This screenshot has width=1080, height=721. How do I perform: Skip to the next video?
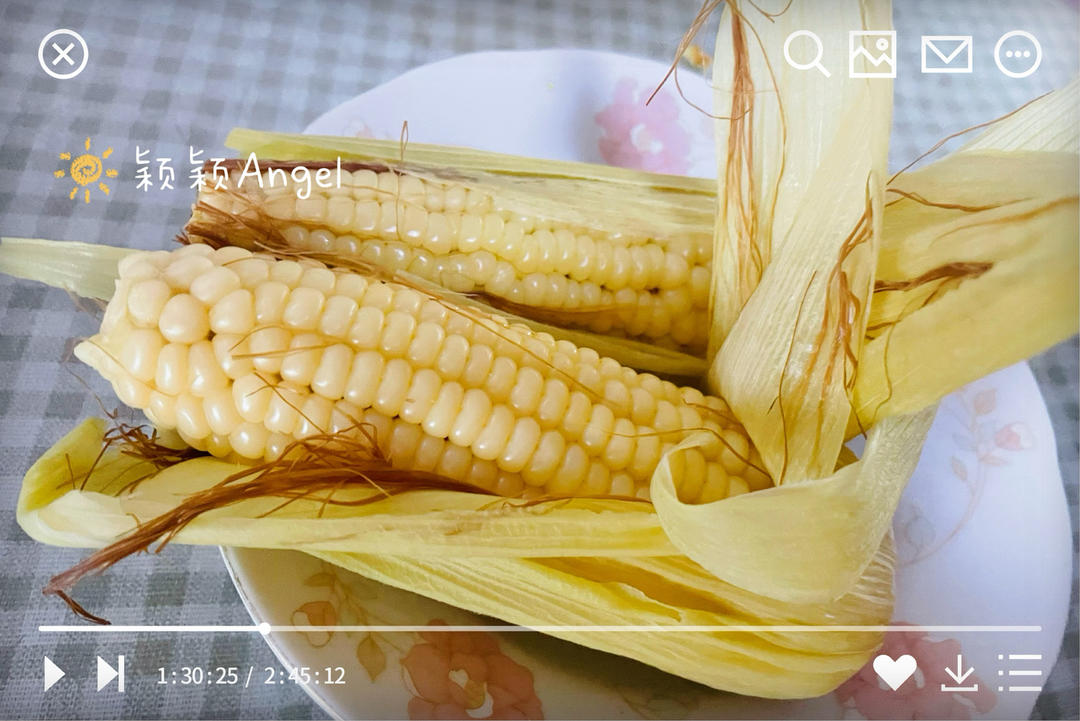(x=110, y=674)
